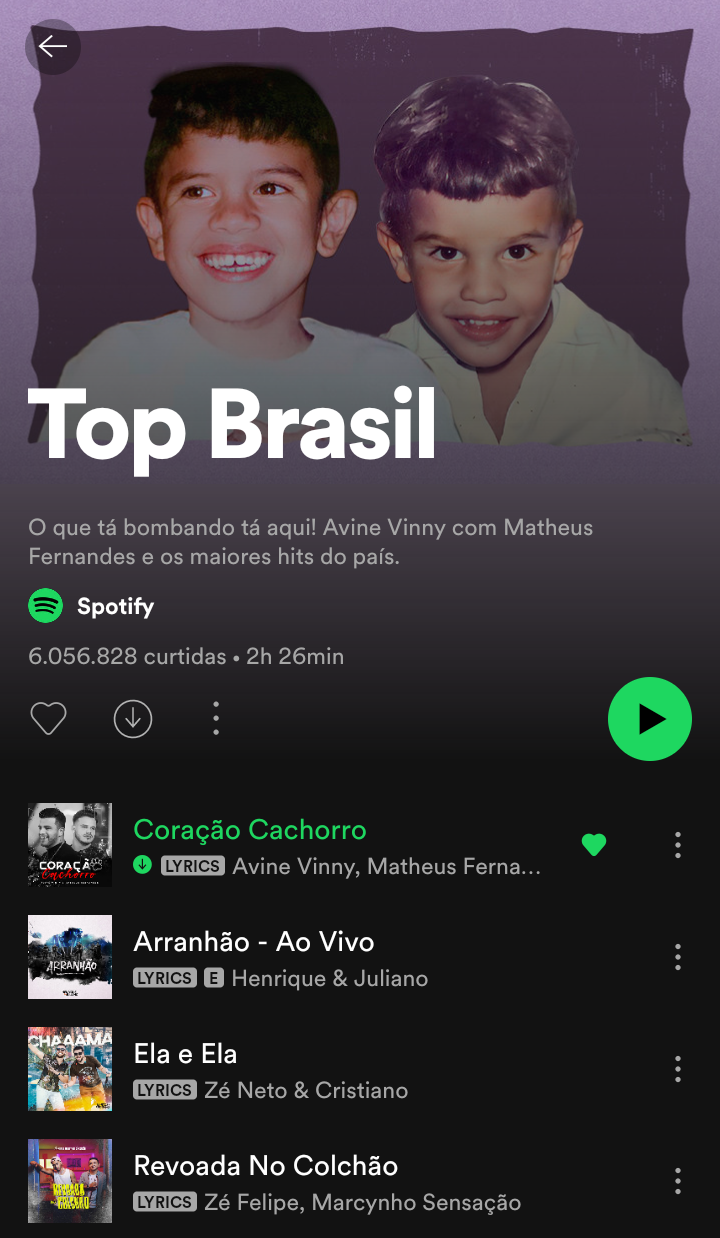The height and width of the screenshot is (1238, 720).
Task: Open options for Arranhão - Ao Vivo
Action: click(678, 957)
